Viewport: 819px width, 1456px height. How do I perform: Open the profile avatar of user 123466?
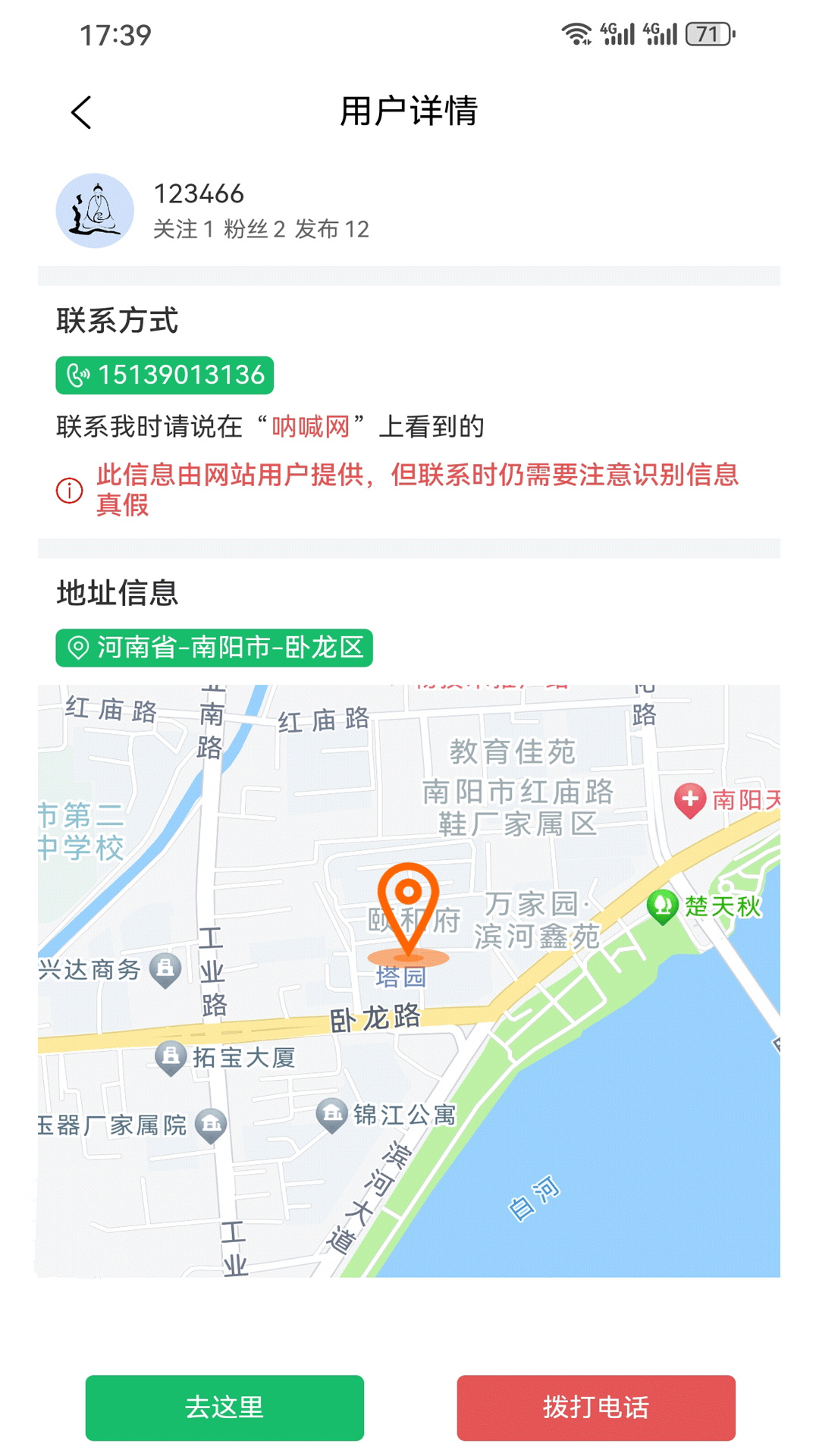(x=95, y=211)
